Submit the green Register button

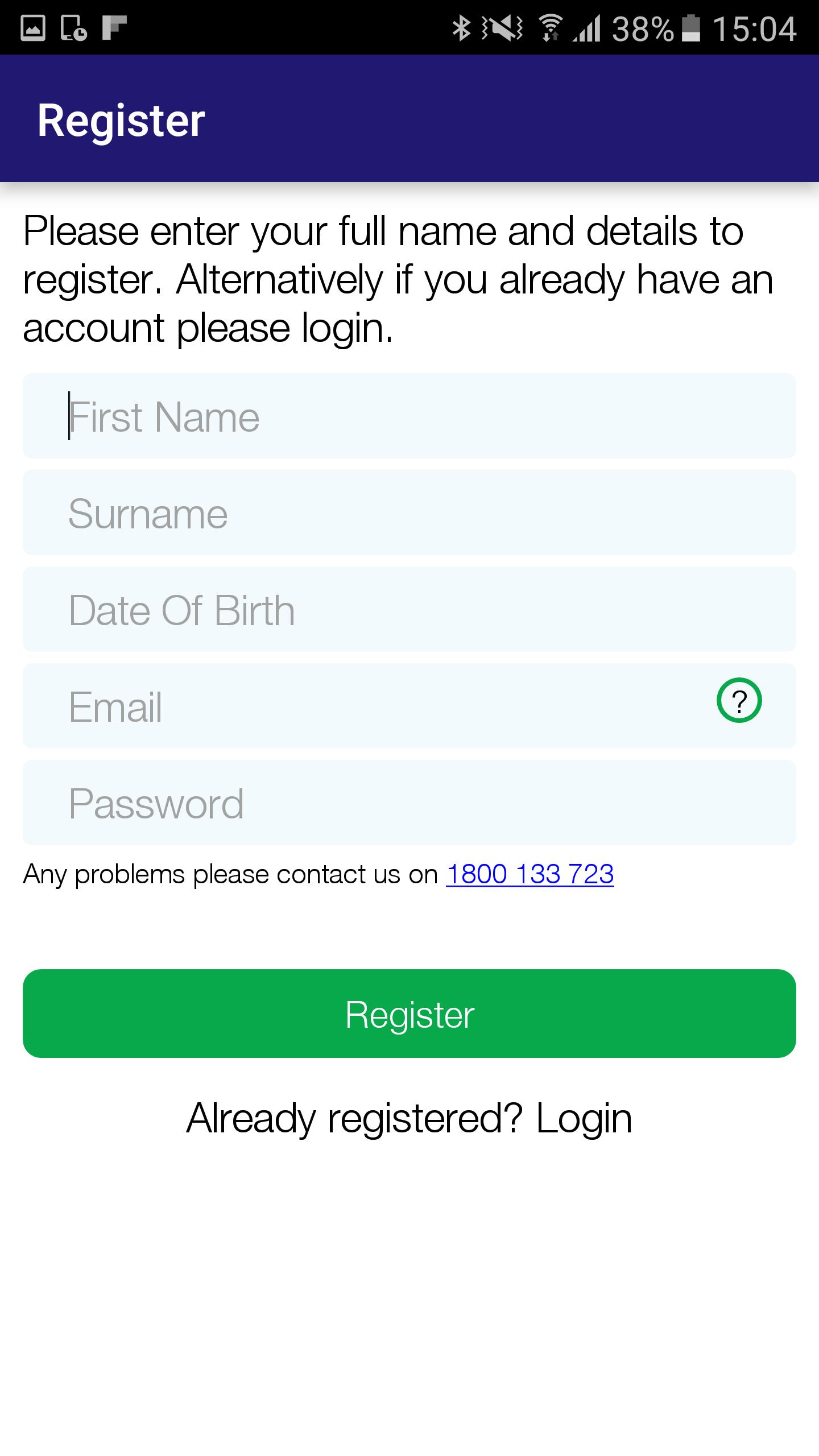click(x=409, y=1014)
